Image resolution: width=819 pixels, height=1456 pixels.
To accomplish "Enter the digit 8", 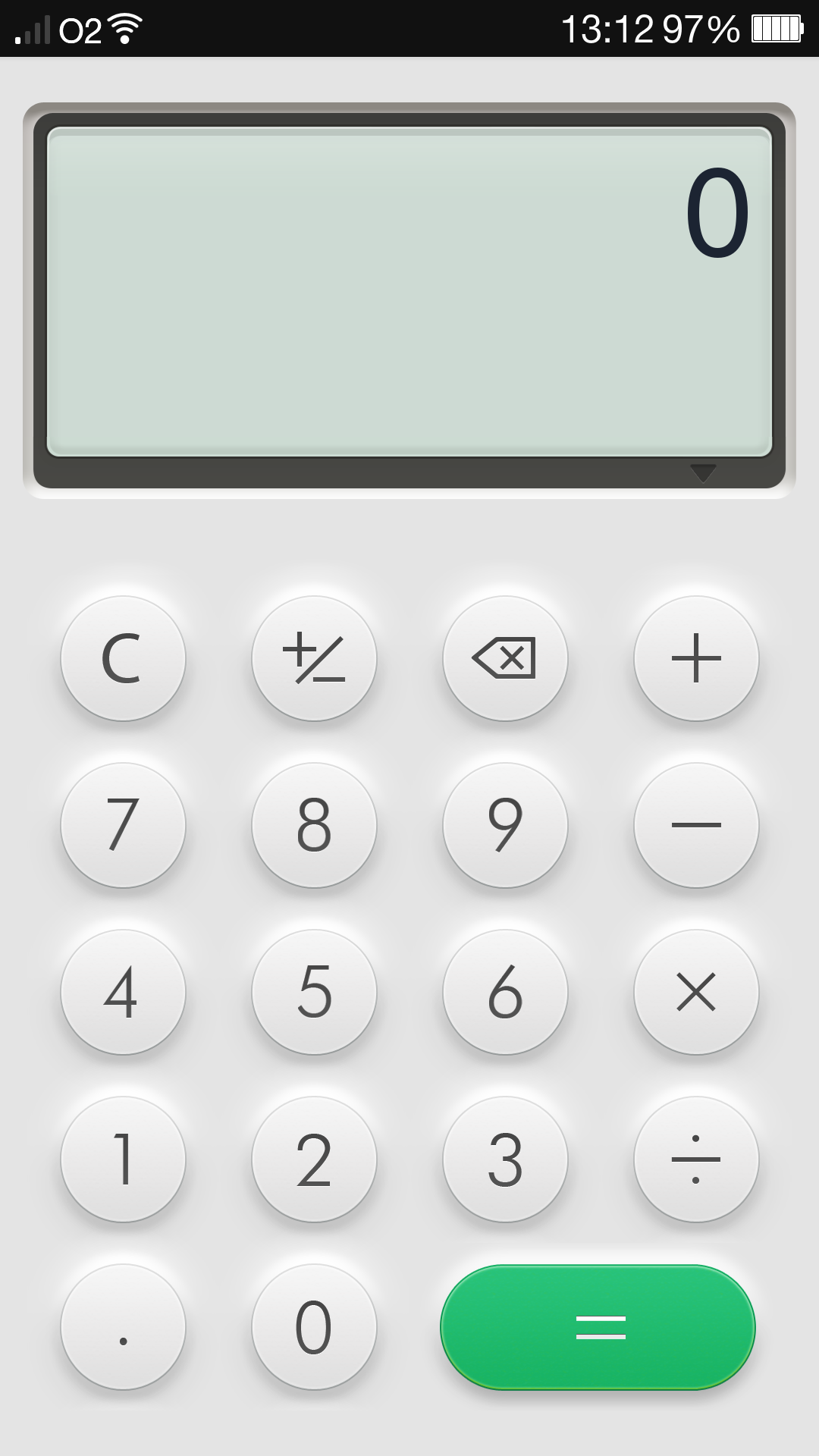I will tap(314, 825).
